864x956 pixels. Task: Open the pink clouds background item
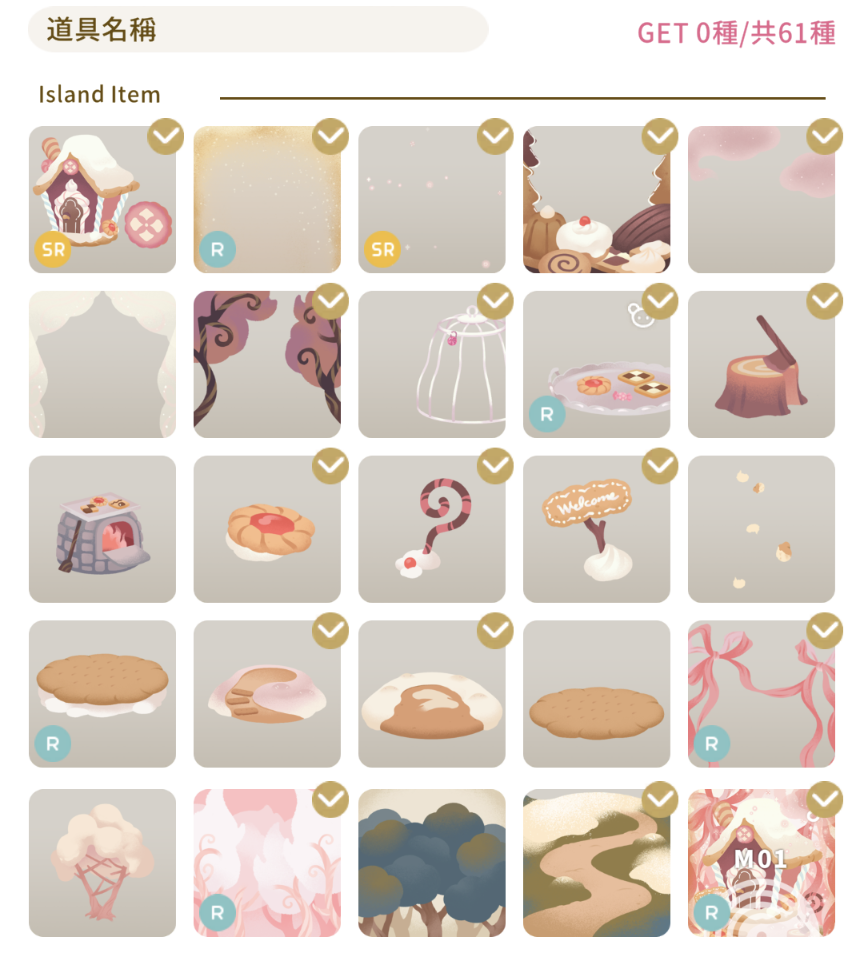tap(761, 199)
